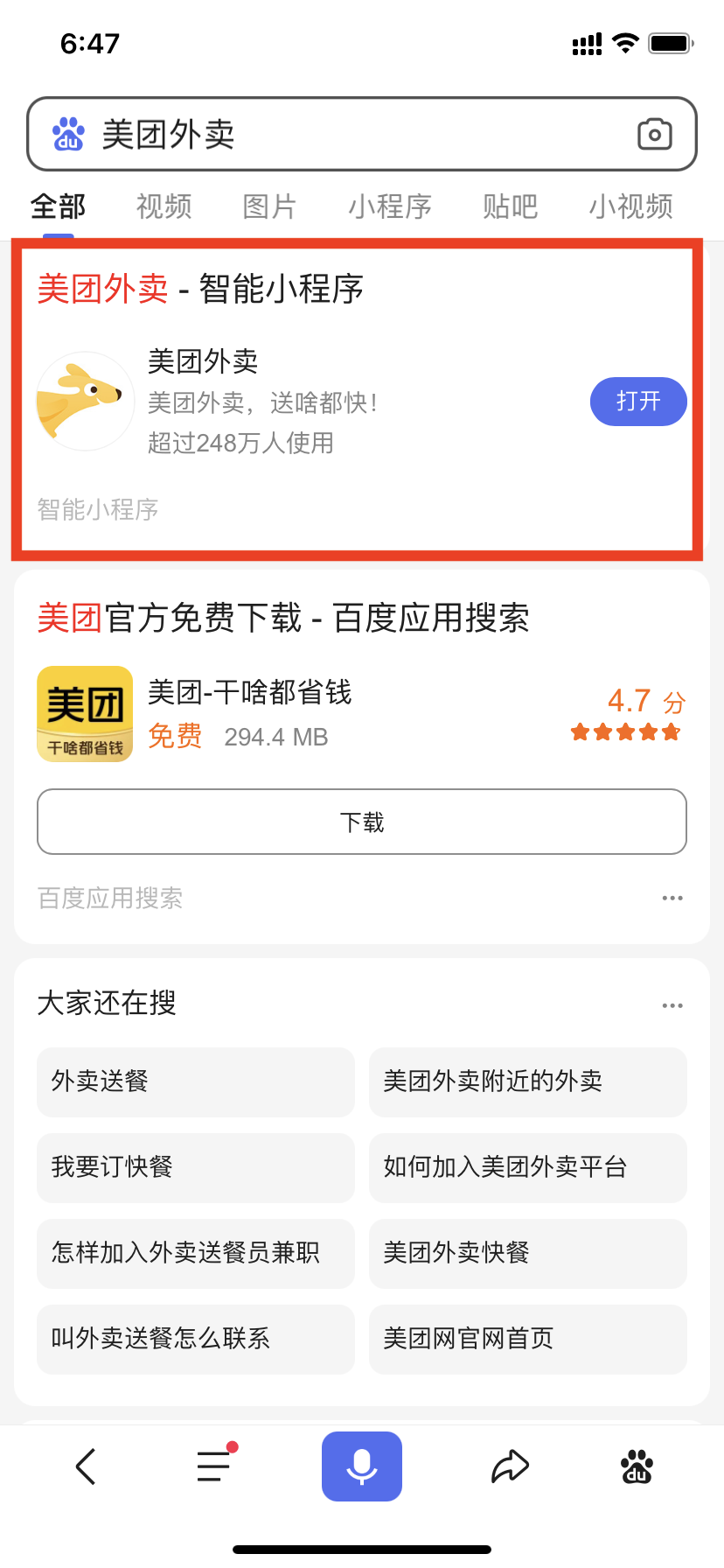Open more options for 百度应用搜索 result

pyautogui.click(x=672, y=899)
